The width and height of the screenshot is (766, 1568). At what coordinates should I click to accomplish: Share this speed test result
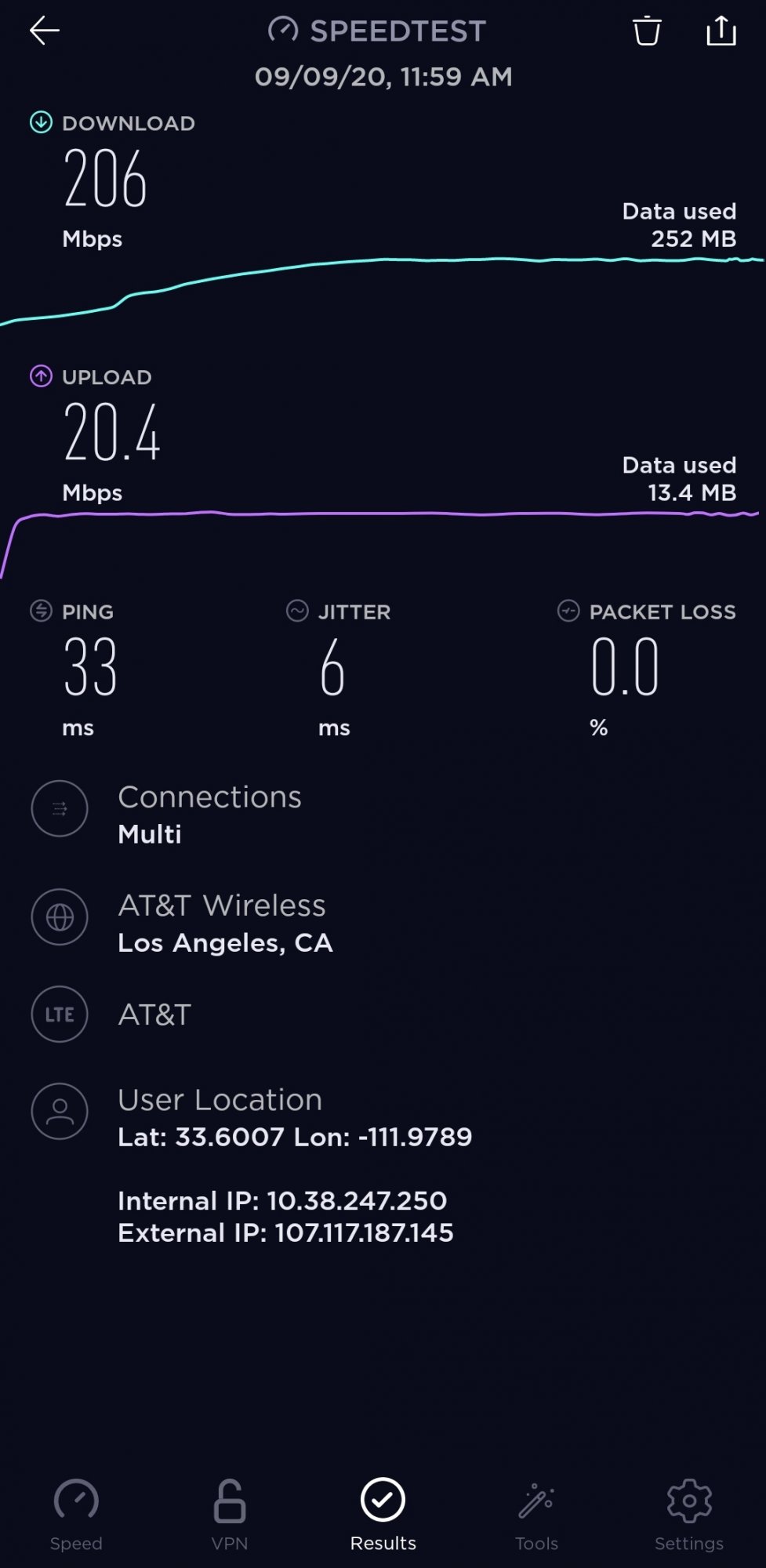coord(721,31)
